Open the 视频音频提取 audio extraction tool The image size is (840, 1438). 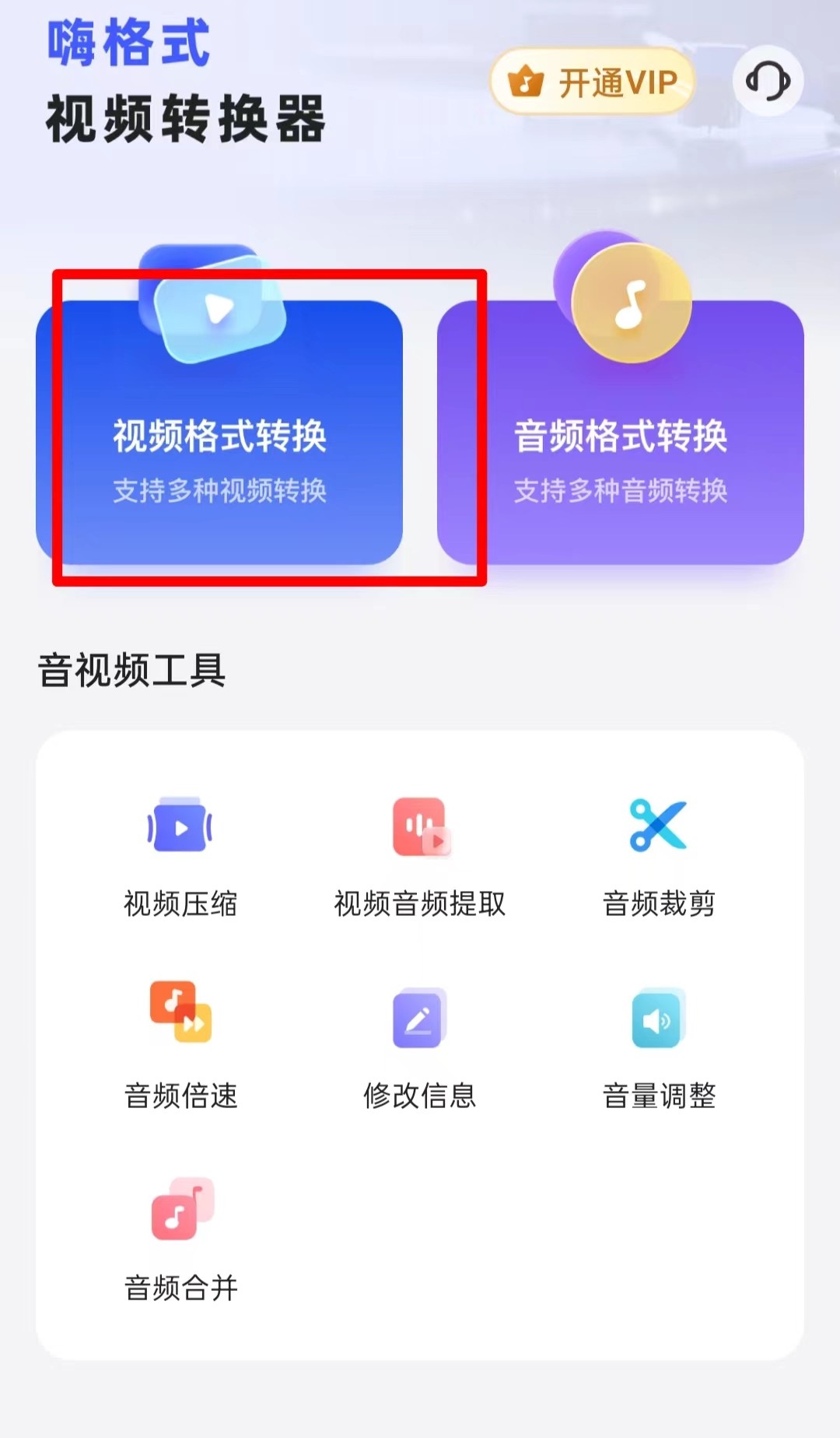tap(420, 827)
